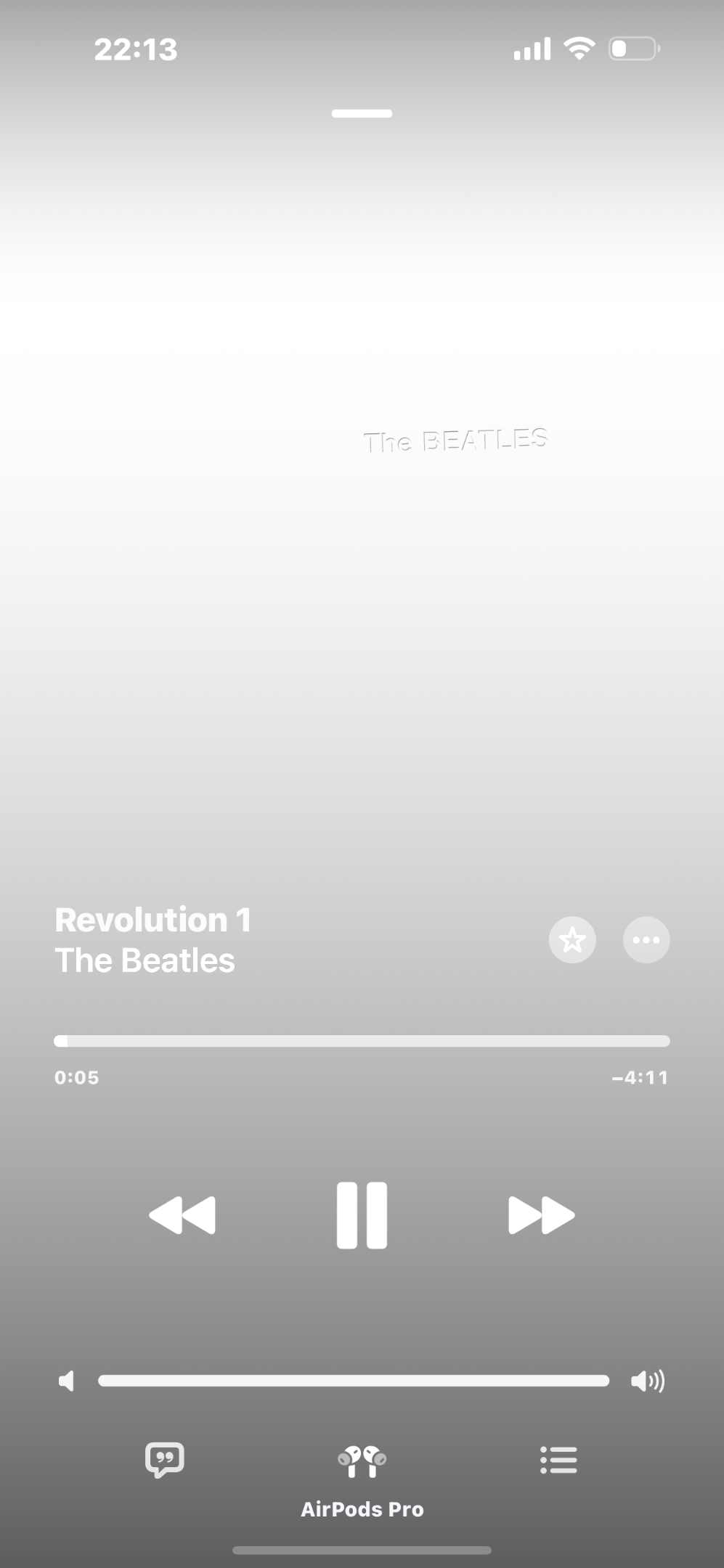Open the Up Next queue
The width and height of the screenshot is (724, 1568).
click(x=558, y=1460)
